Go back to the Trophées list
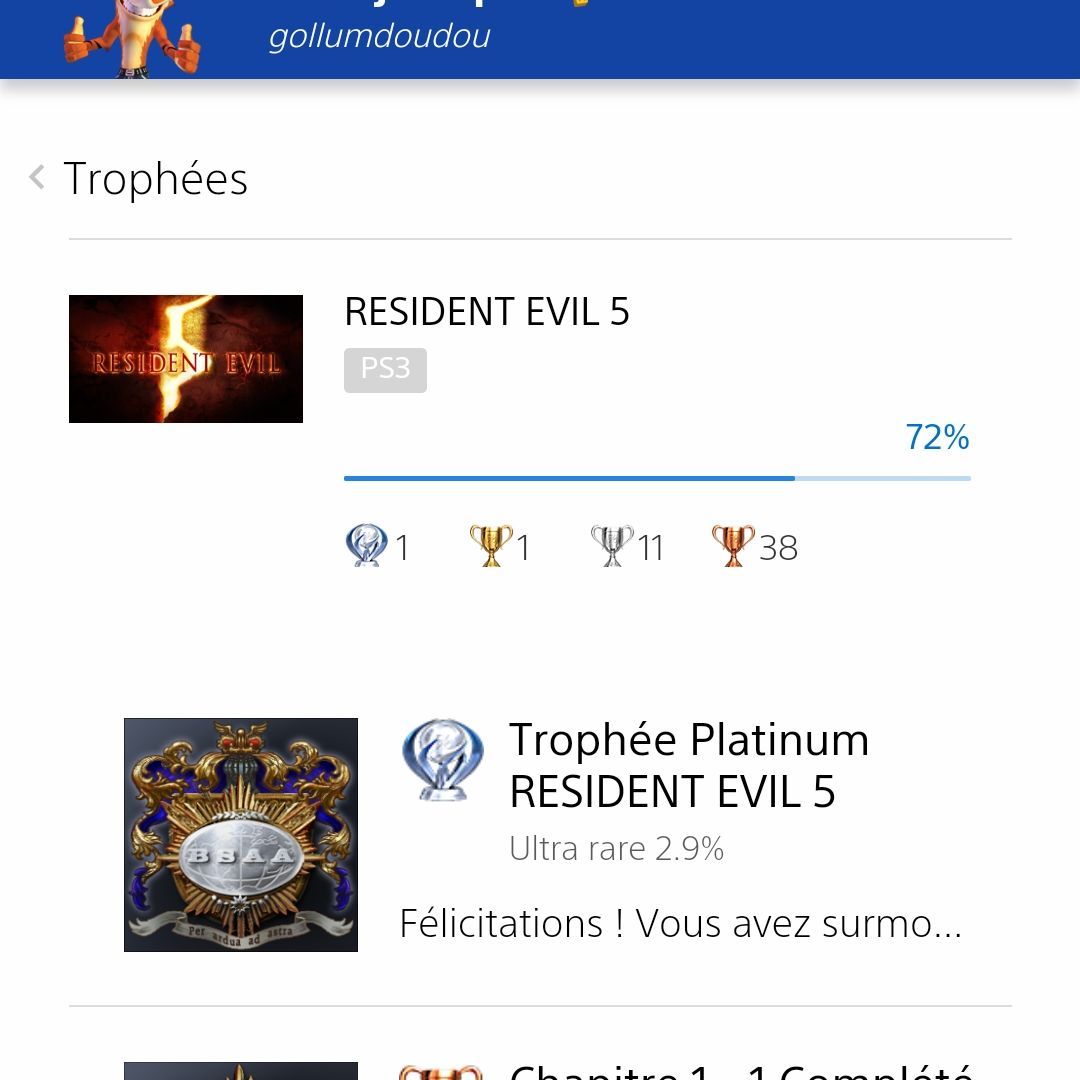1080x1080 pixels. 38,178
